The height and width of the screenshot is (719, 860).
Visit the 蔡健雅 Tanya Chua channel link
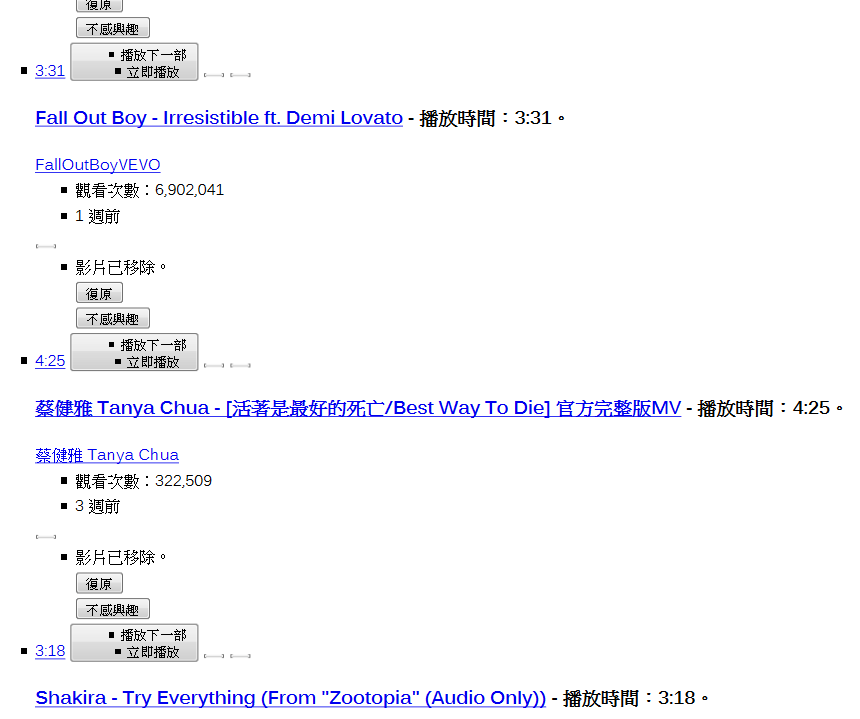click(x=107, y=455)
